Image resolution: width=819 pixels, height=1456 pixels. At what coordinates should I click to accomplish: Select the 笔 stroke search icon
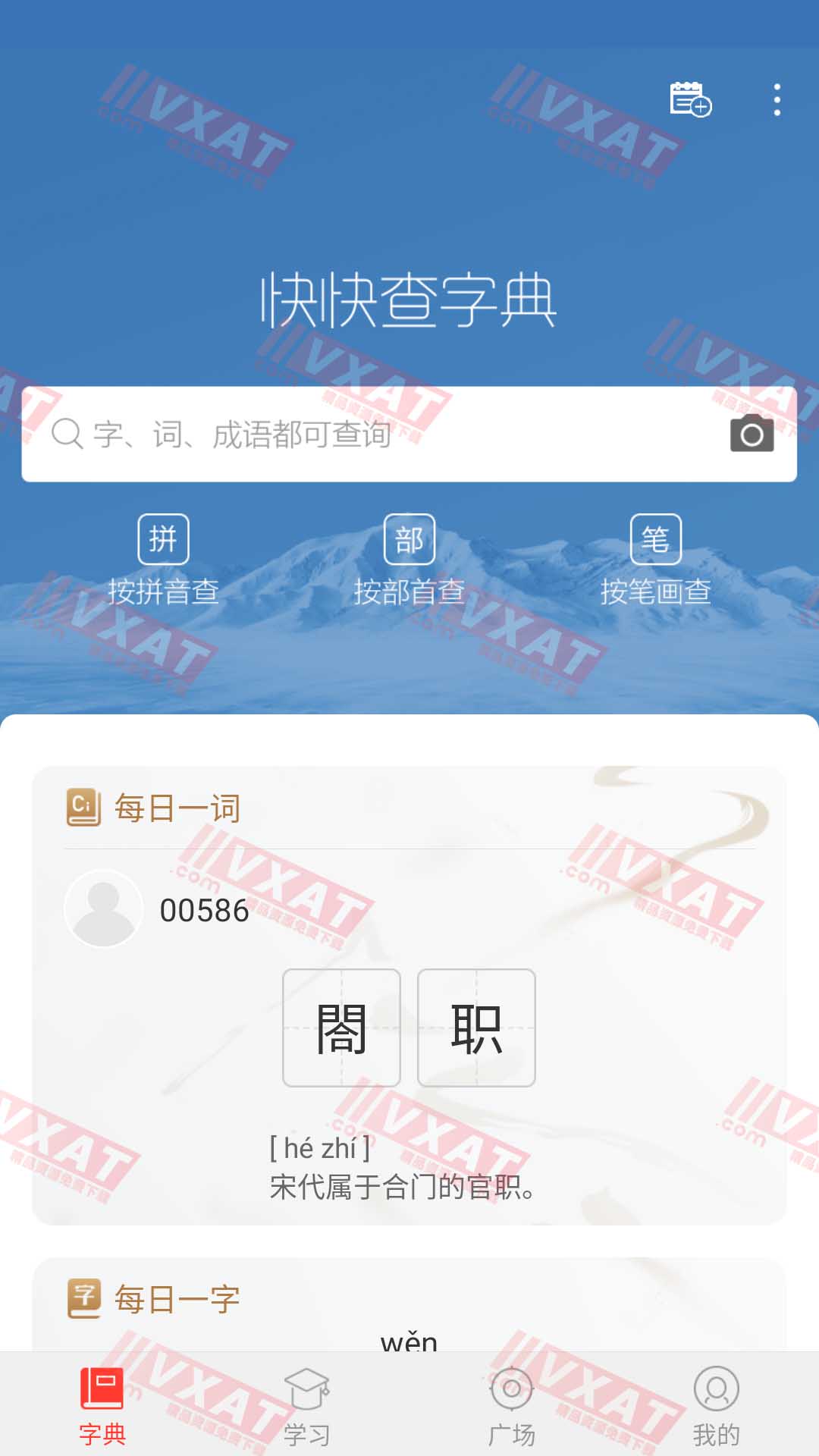[655, 538]
